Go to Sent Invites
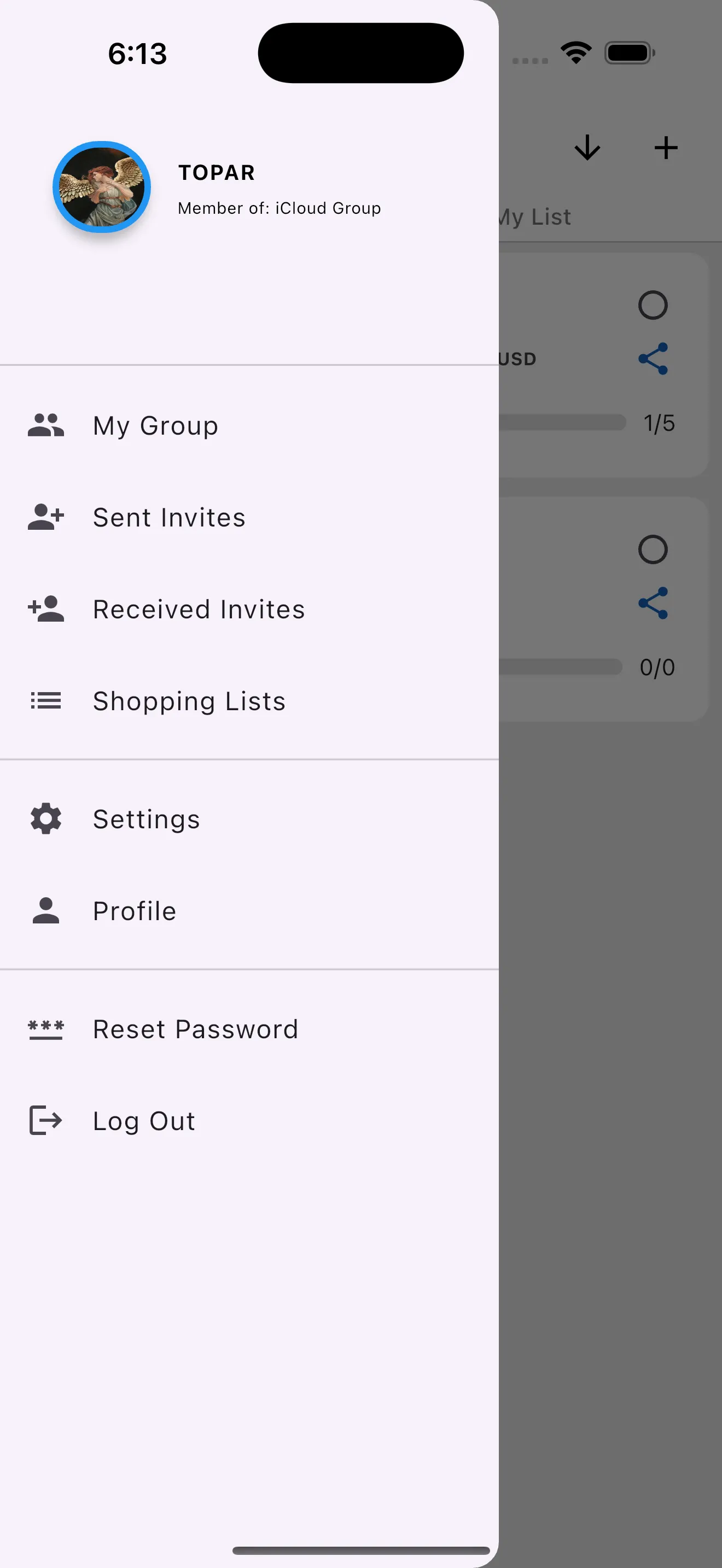This screenshot has width=722, height=1568. pyautogui.click(x=168, y=517)
